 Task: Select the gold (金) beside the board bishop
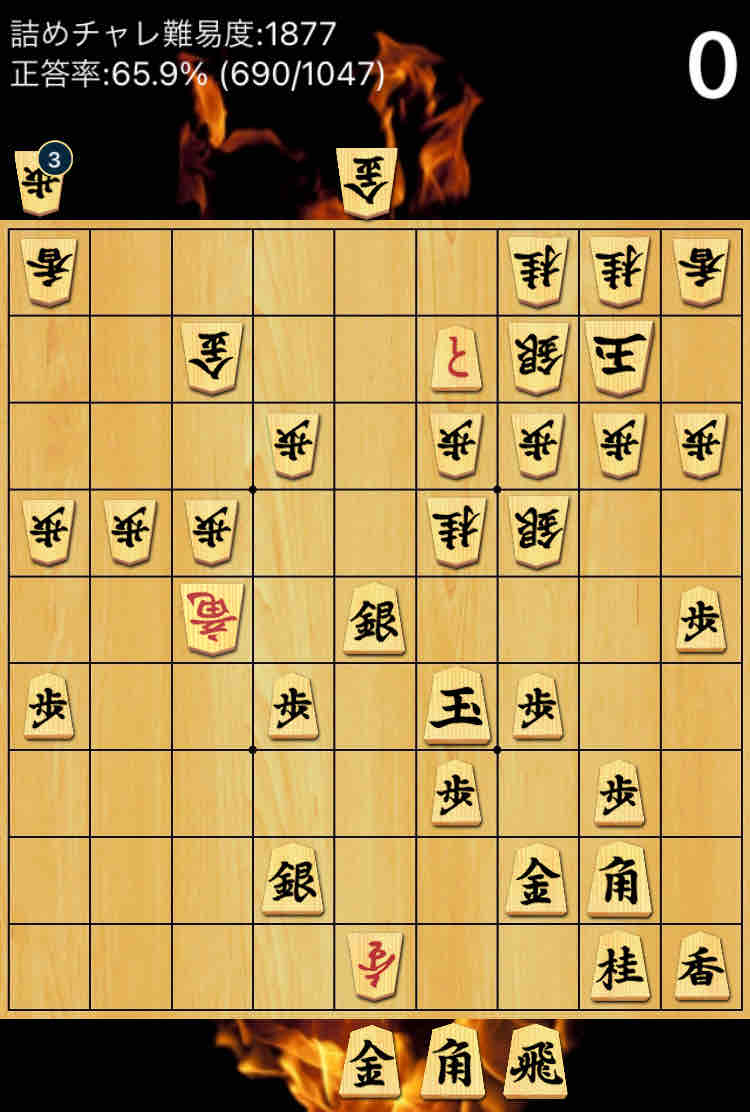[537, 882]
